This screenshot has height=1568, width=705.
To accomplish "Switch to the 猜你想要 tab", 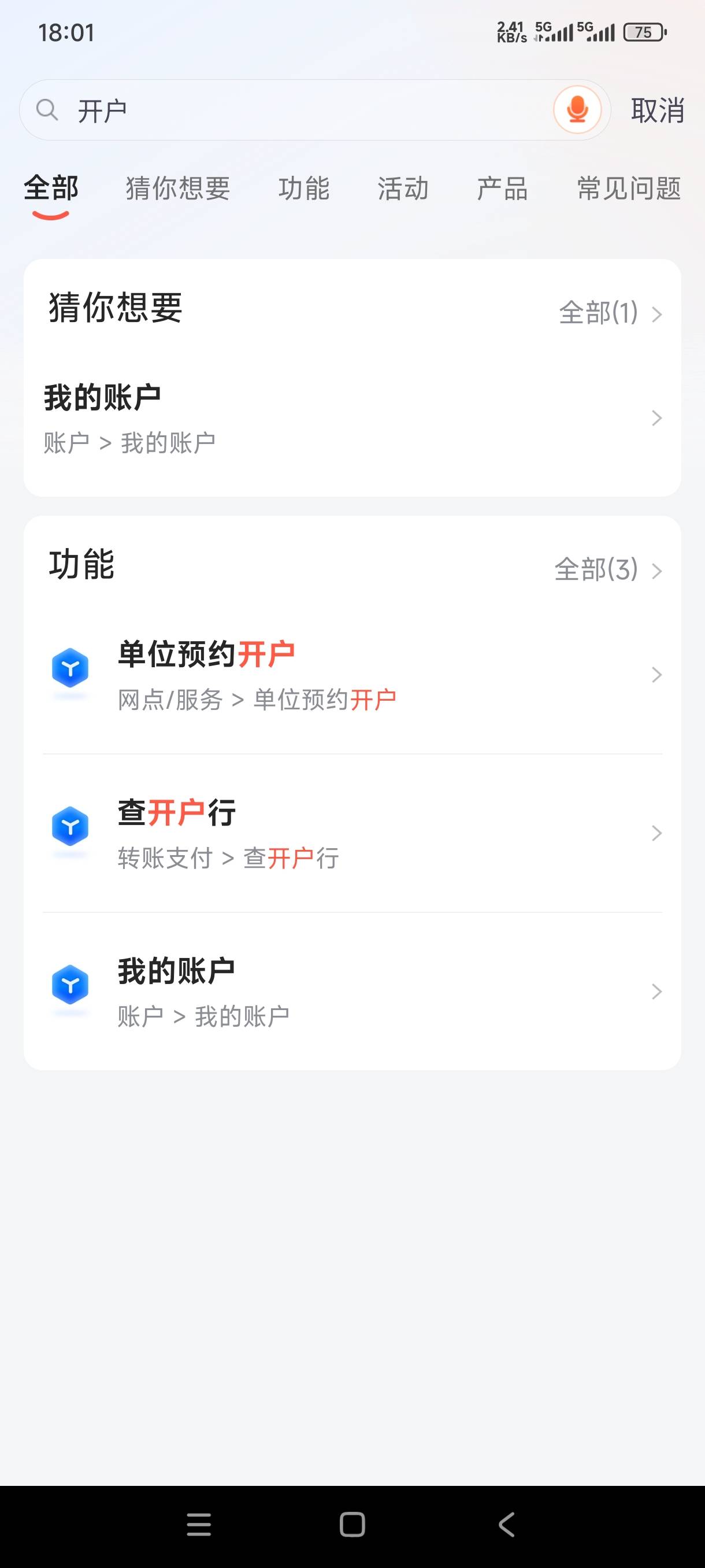I will (x=178, y=188).
